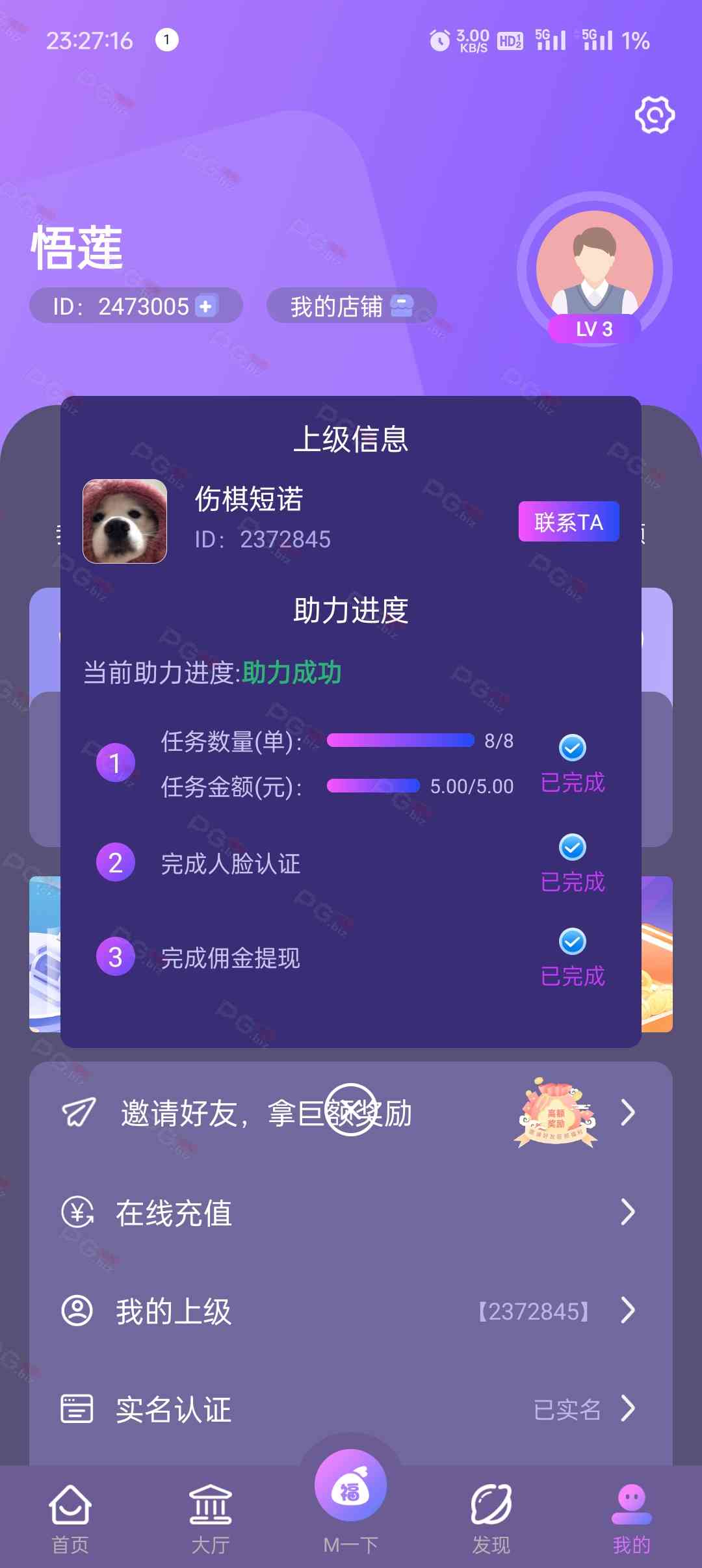Open the settings gear icon
Image resolution: width=702 pixels, height=1568 pixels.
tap(655, 116)
